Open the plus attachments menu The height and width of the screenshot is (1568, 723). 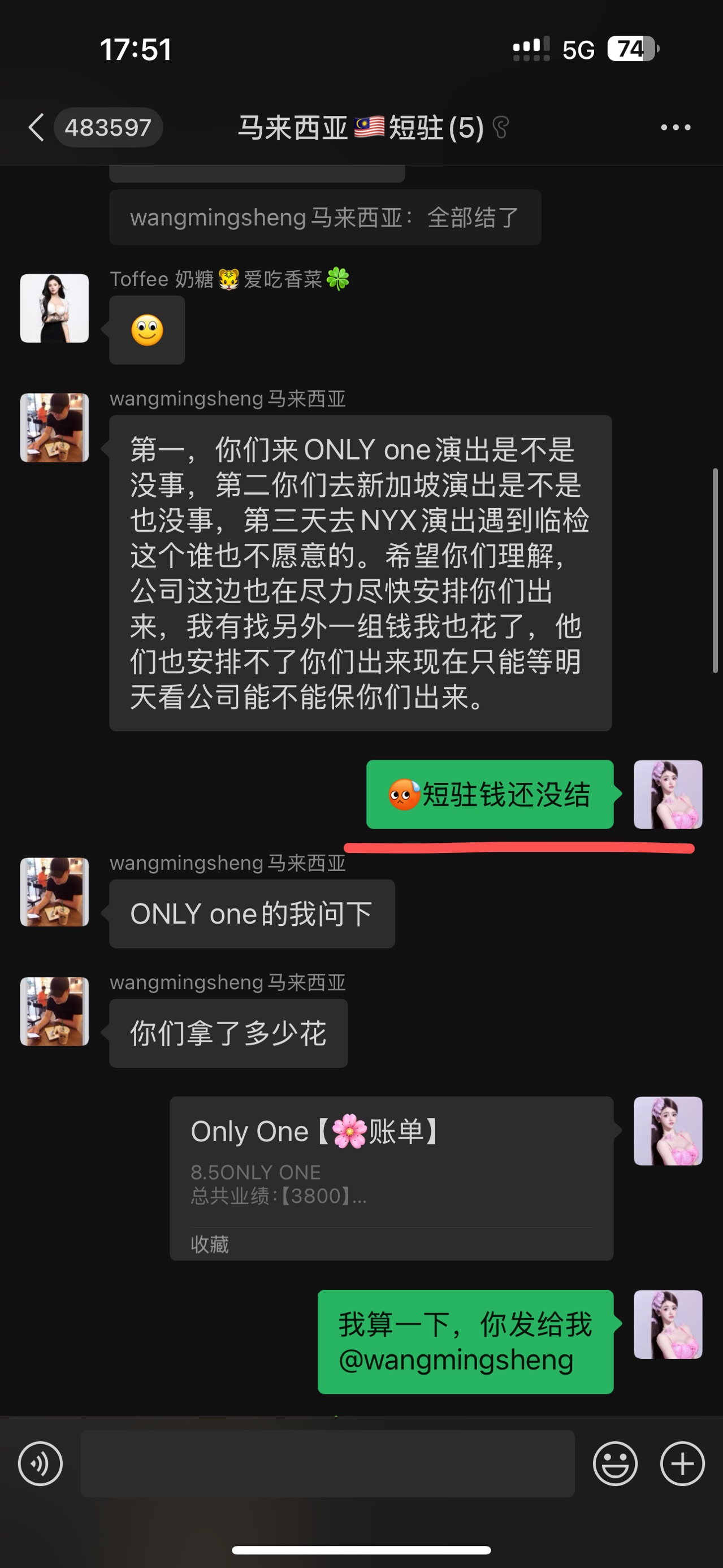[x=682, y=1463]
